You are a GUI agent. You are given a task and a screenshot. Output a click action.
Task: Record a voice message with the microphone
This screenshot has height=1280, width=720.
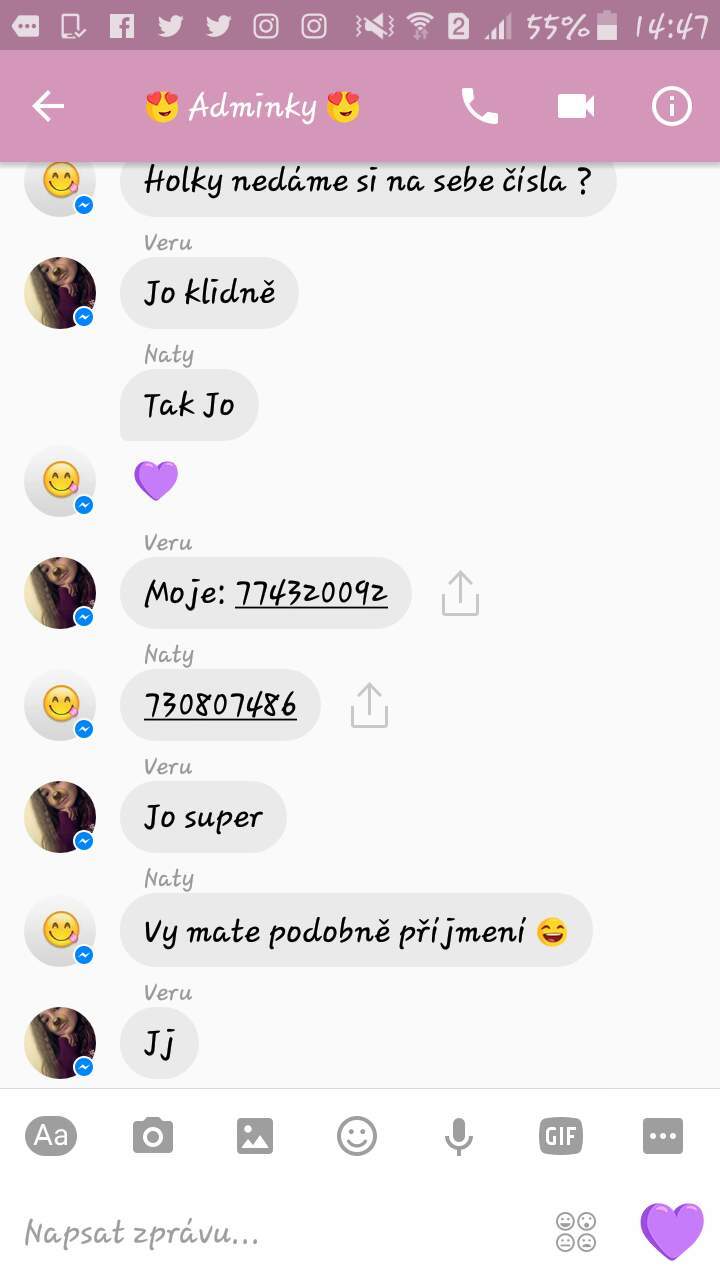tap(459, 1136)
